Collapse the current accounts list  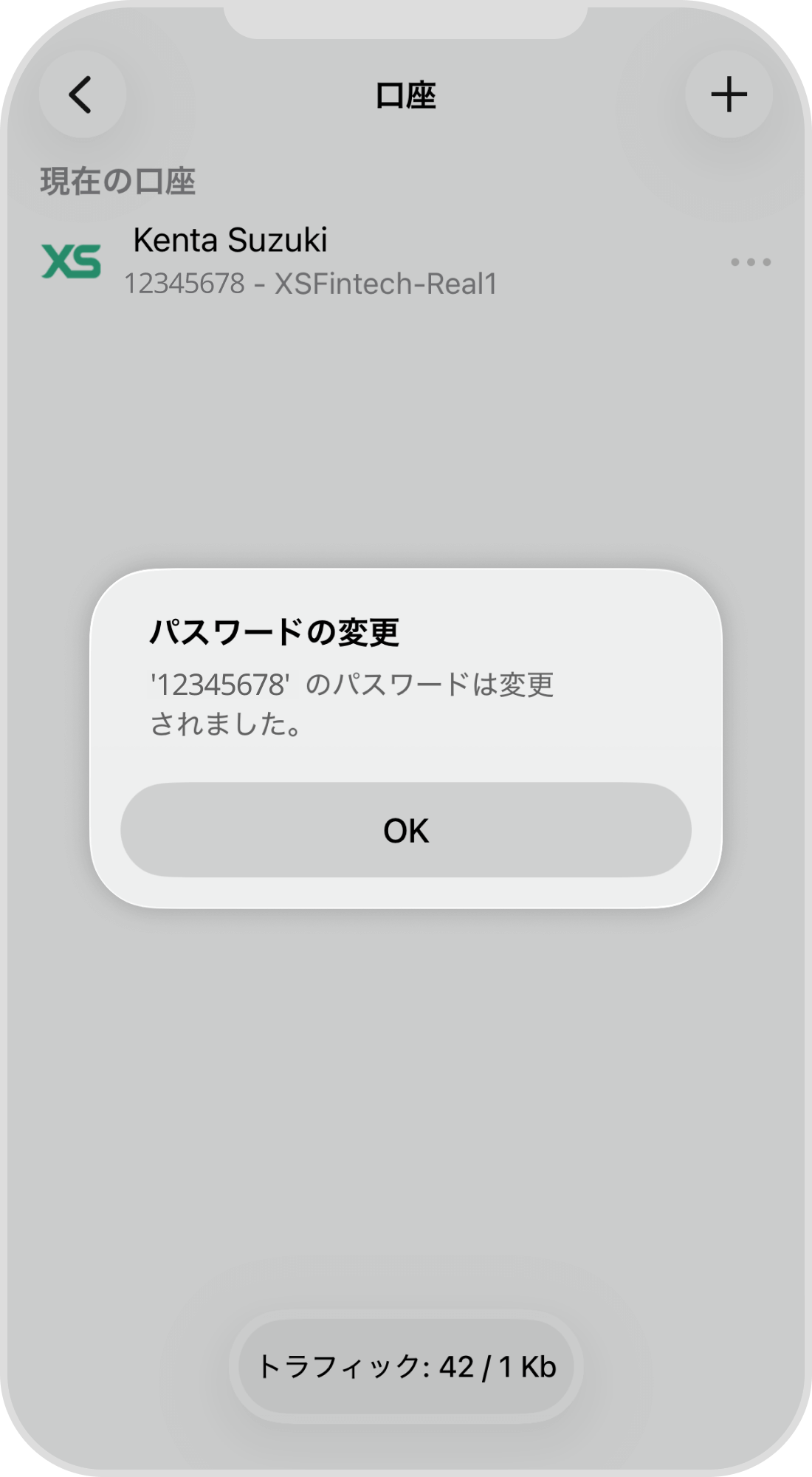coord(117,177)
